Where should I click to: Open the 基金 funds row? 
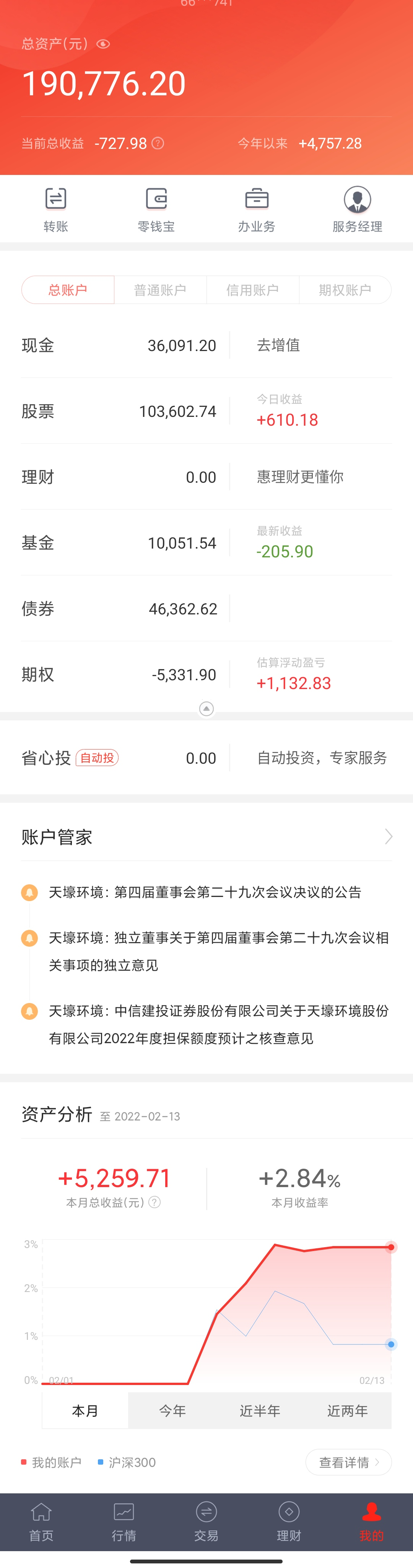point(119,543)
